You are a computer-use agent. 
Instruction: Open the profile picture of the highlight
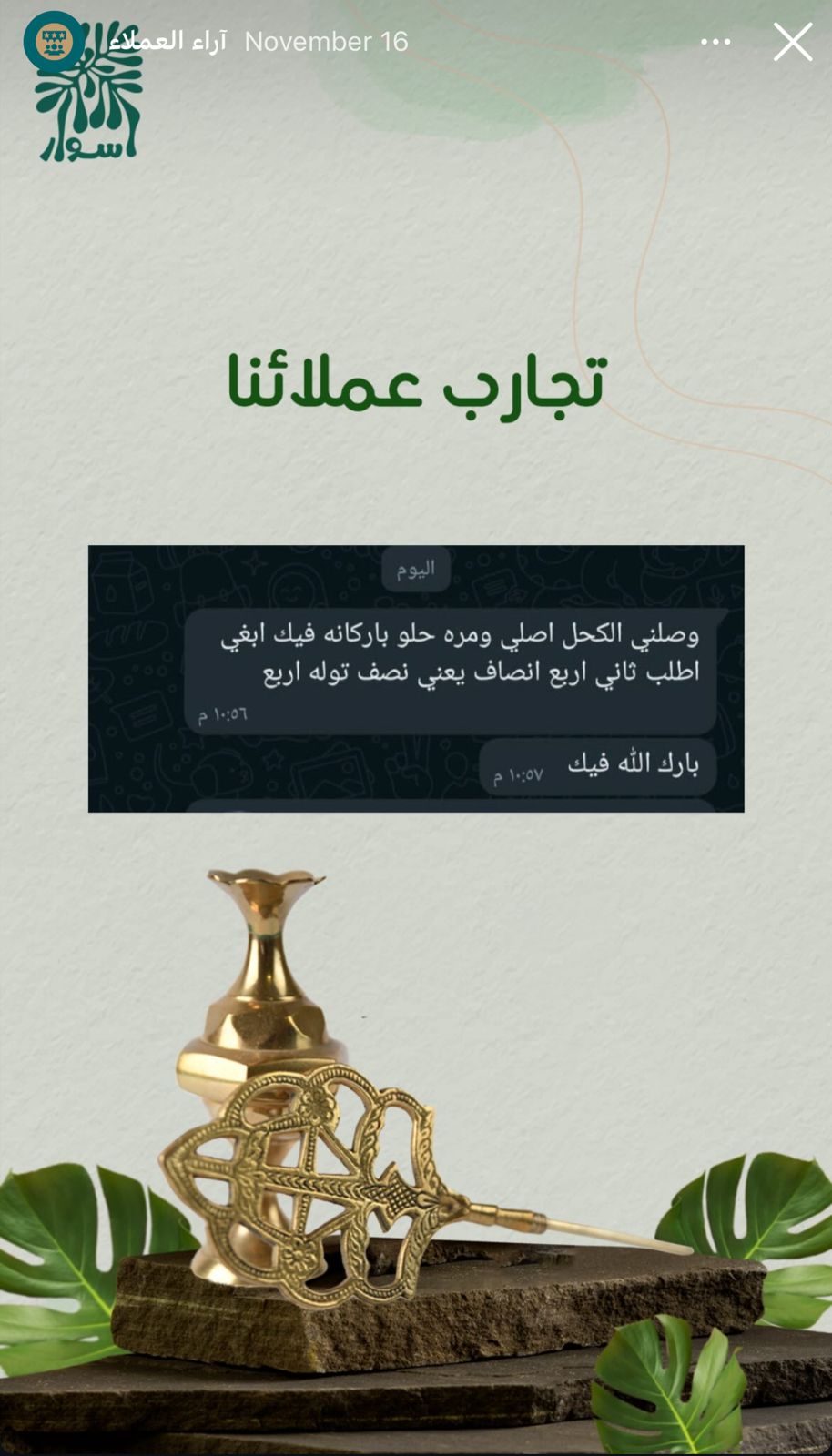pyautogui.click(x=53, y=42)
